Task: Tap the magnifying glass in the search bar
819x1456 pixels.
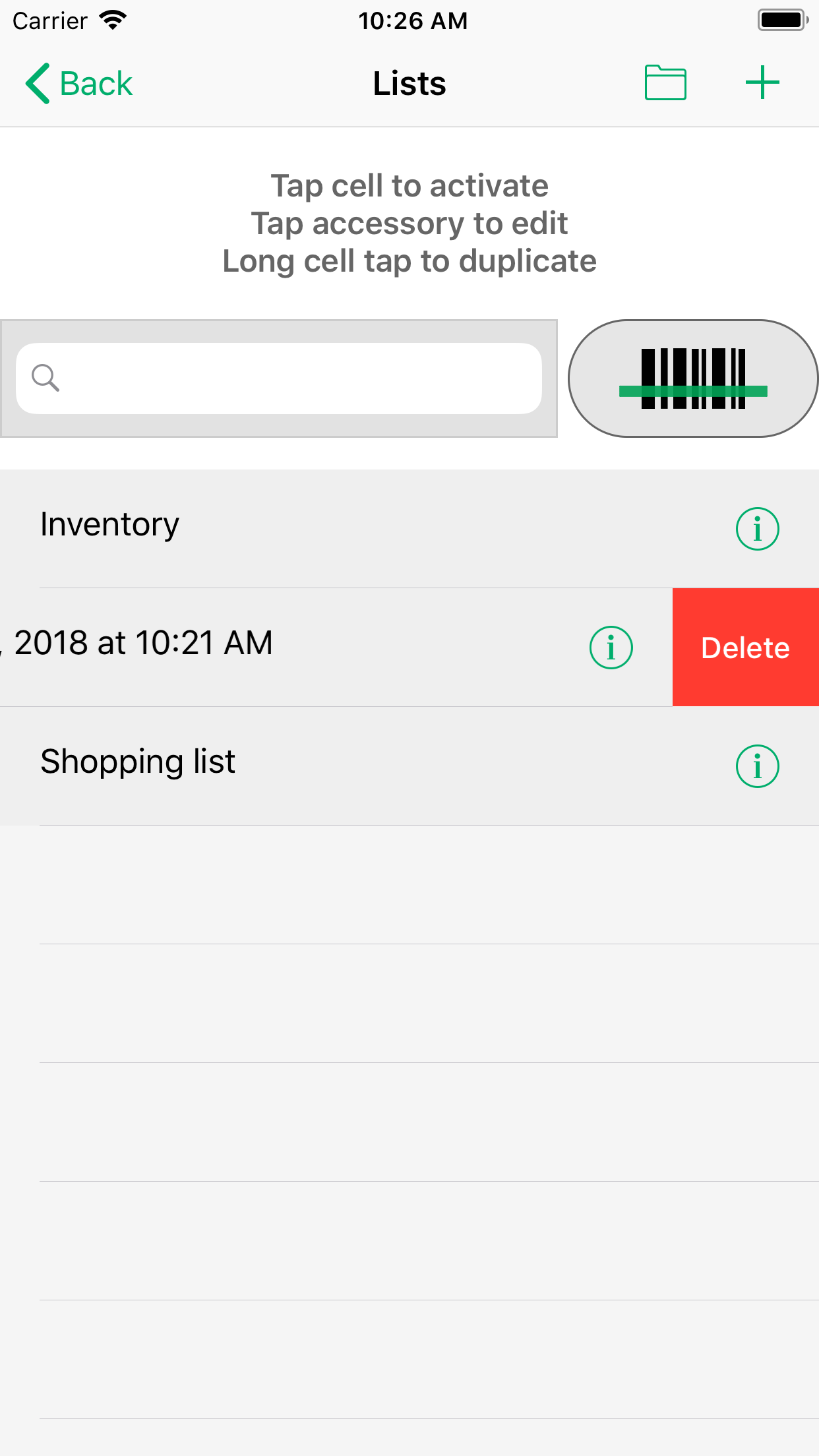Action: click(45, 378)
